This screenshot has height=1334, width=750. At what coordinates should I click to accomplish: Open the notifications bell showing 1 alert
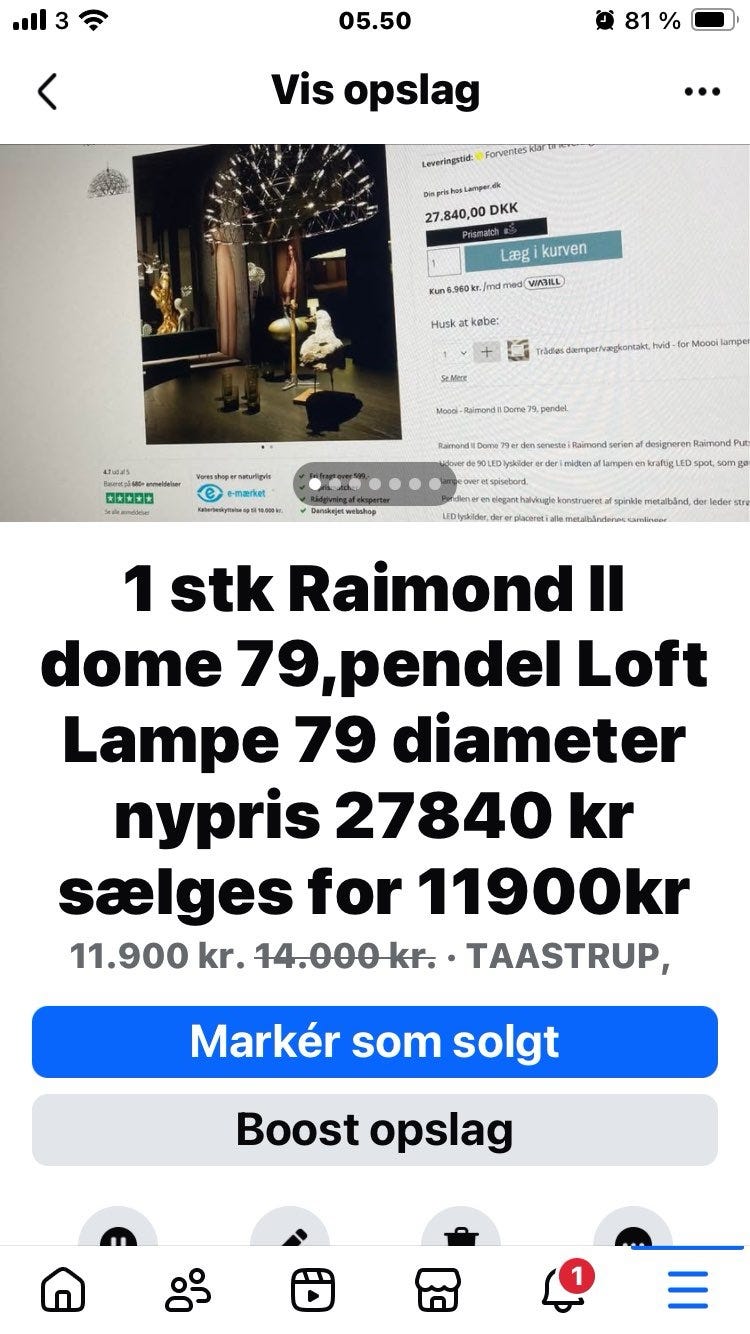coord(560,1293)
